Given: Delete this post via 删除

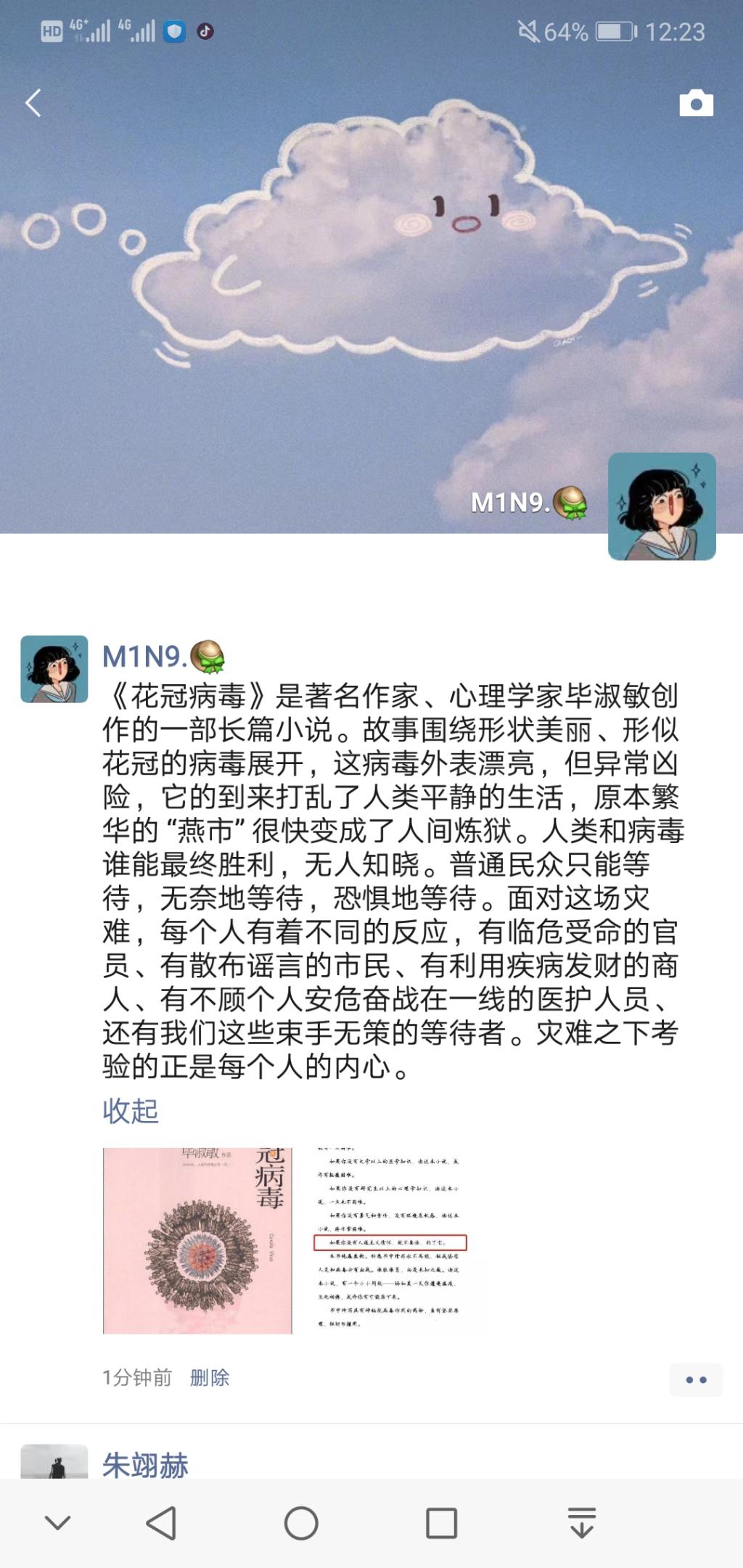Looking at the screenshot, I should (210, 1377).
